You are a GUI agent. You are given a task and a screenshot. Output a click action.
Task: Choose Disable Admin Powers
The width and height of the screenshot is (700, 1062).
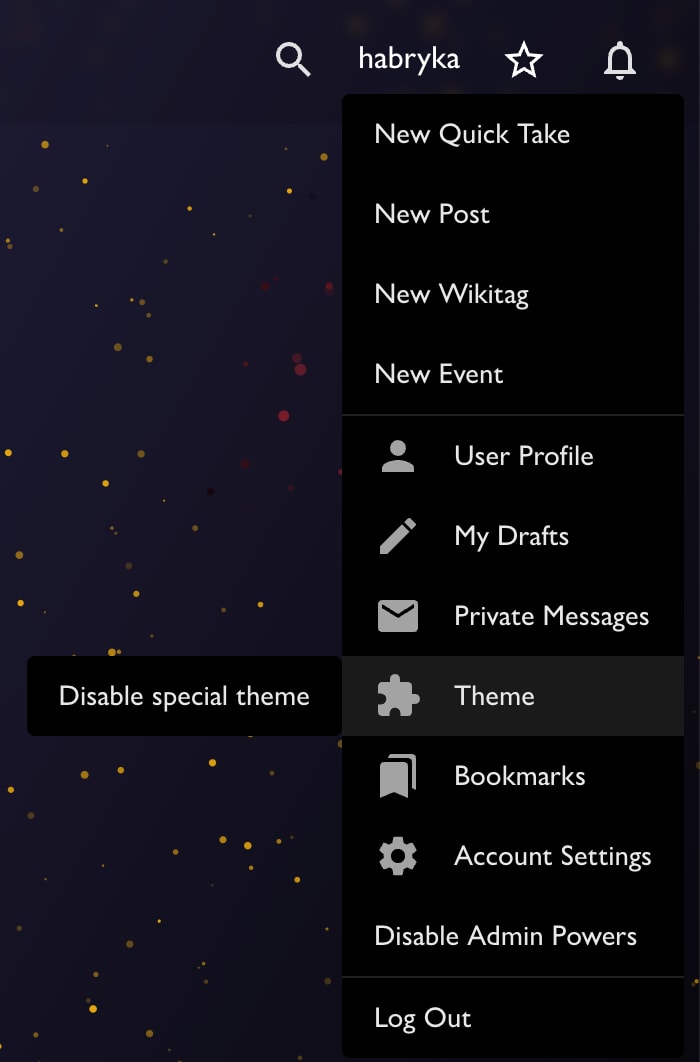click(505, 936)
